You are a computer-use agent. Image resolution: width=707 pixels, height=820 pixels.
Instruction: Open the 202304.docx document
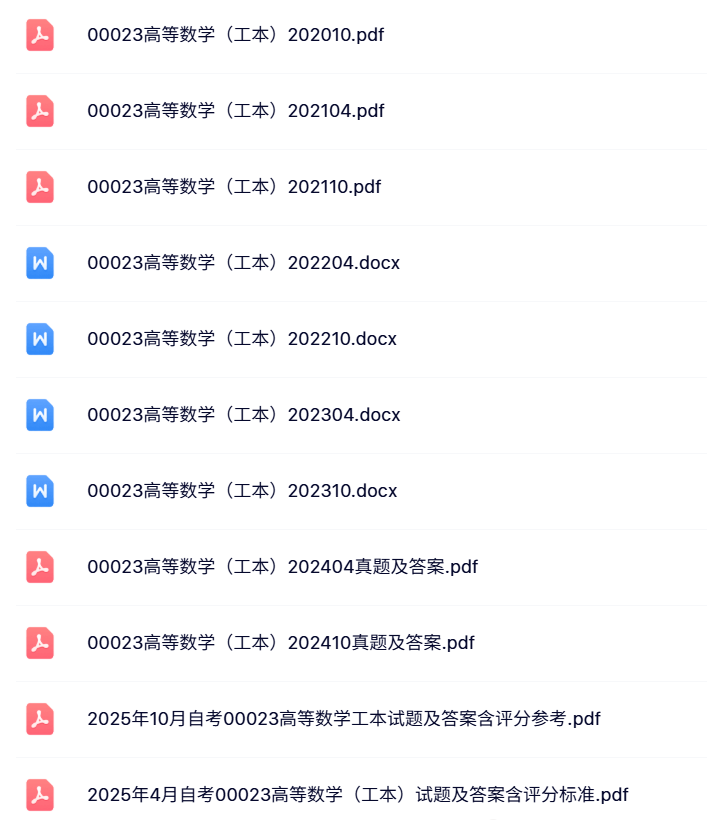[x=243, y=415]
